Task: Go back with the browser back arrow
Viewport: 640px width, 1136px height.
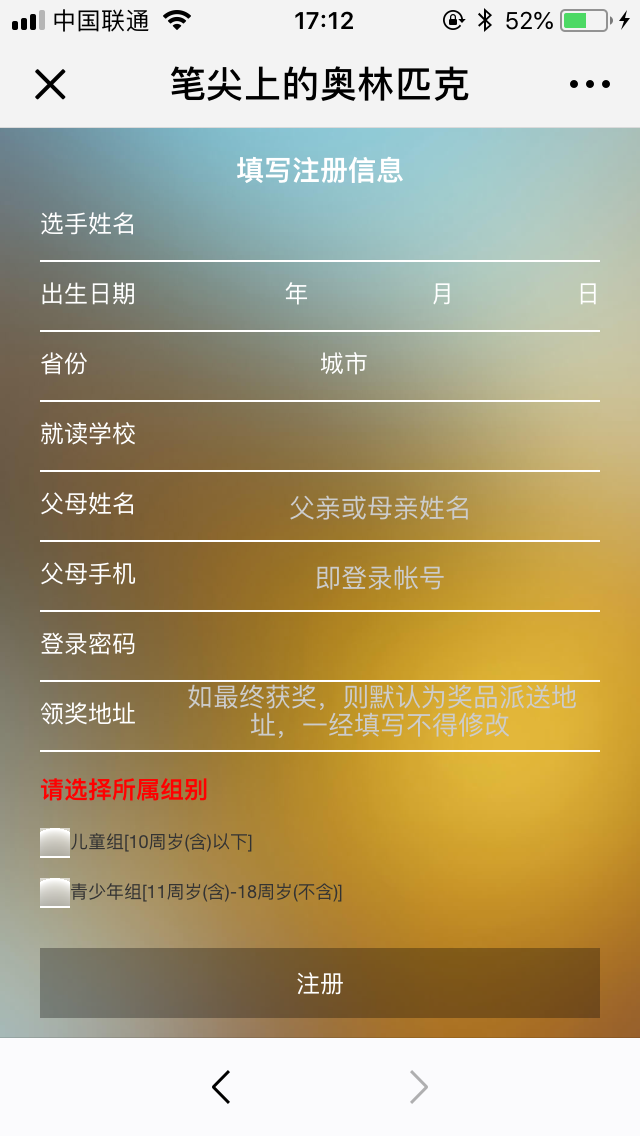Action: [221, 1086]
